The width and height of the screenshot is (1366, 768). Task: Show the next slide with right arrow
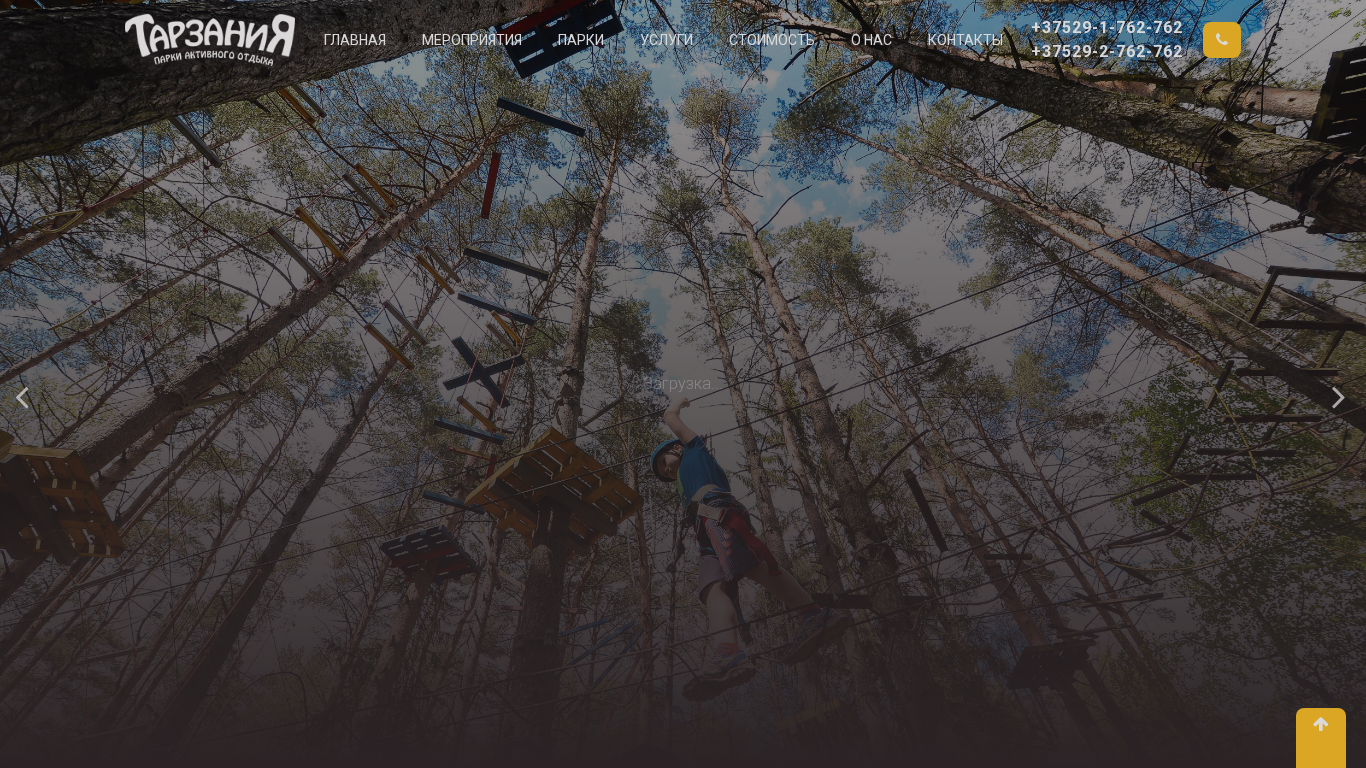pyautogui.click(x=1338, y=397)
